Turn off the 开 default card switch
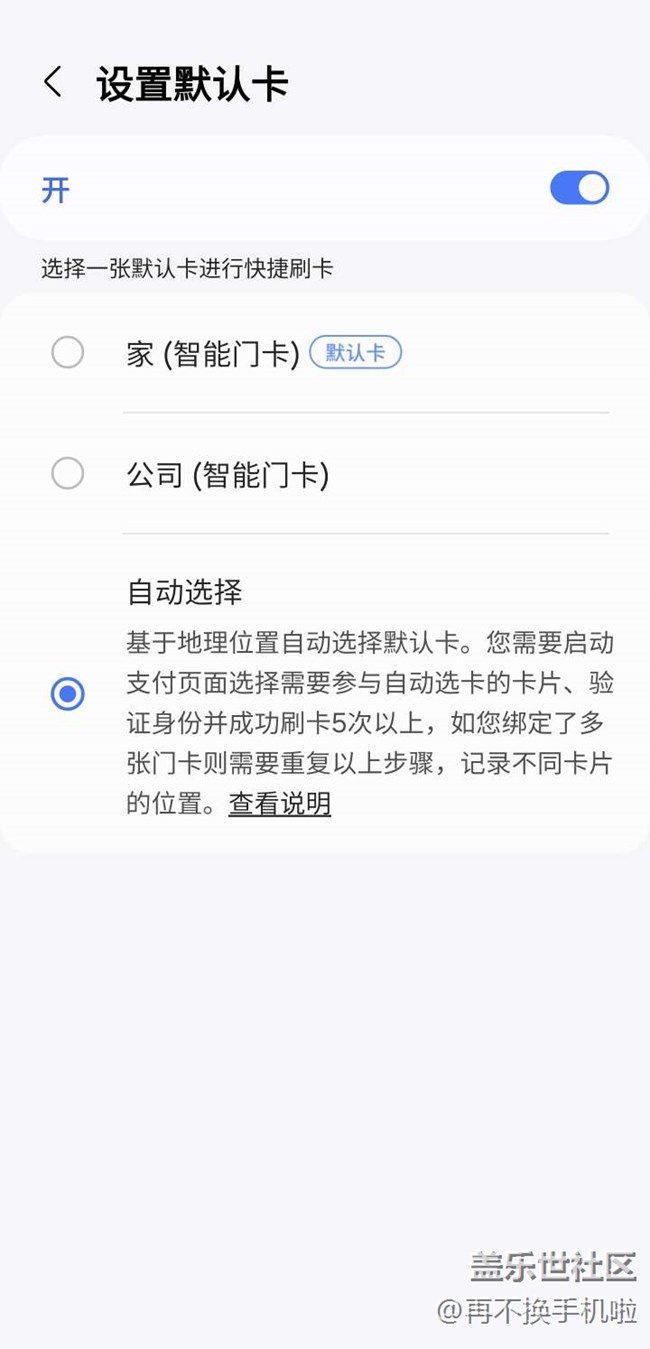650x1349 pixels. tap(579, 188)
